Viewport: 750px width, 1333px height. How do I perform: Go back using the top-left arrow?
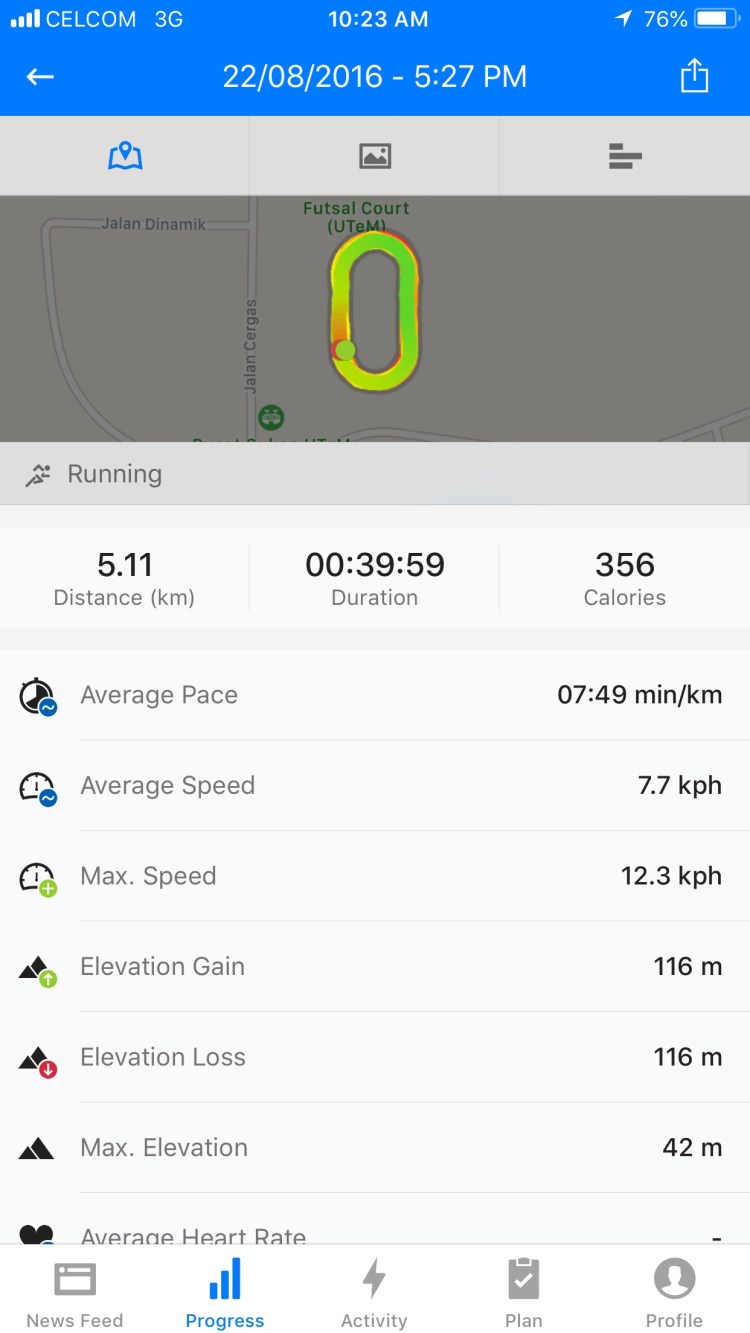coord(40,77)
